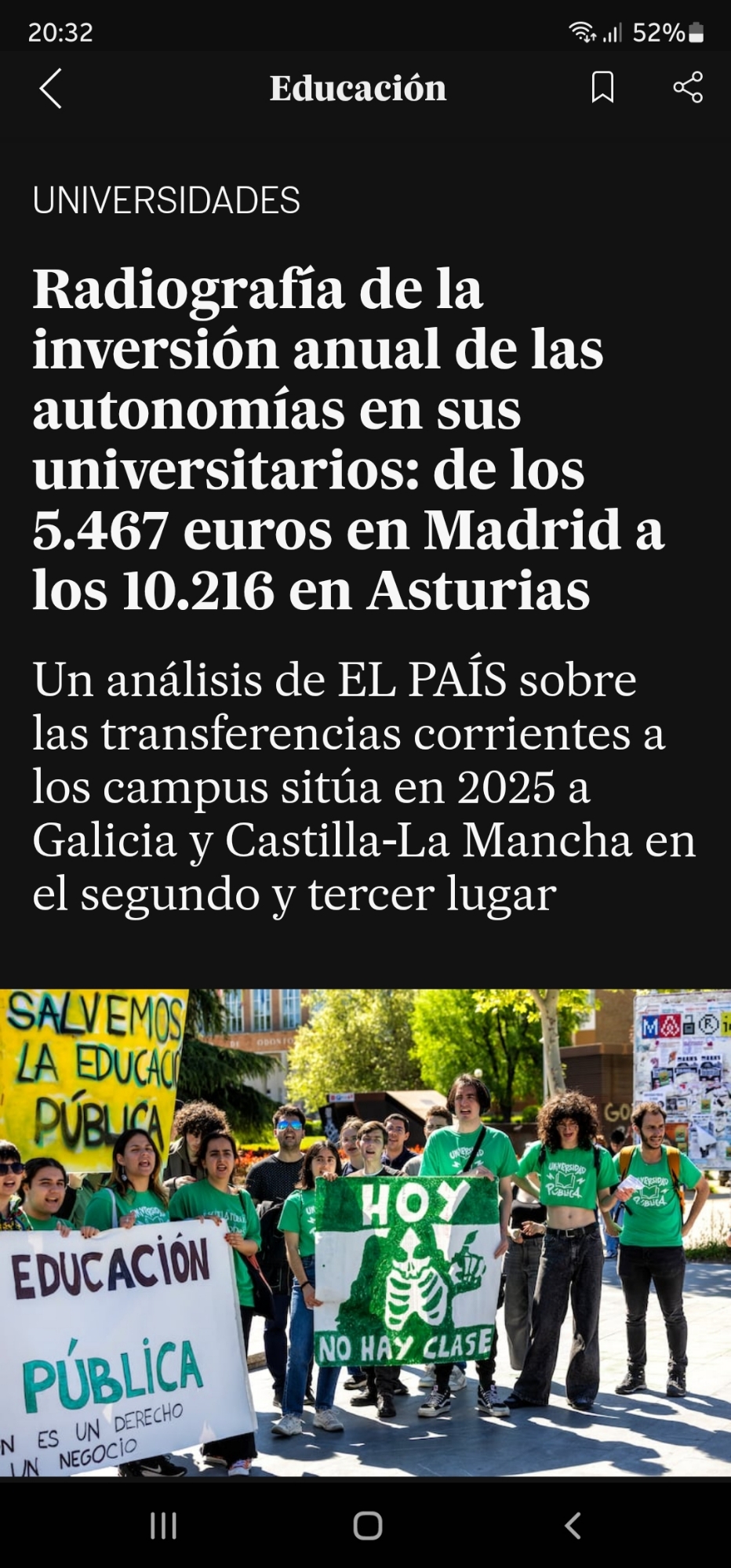Open the student protest photo
The image size is (731, 1568).
(x=365, y=1232)
